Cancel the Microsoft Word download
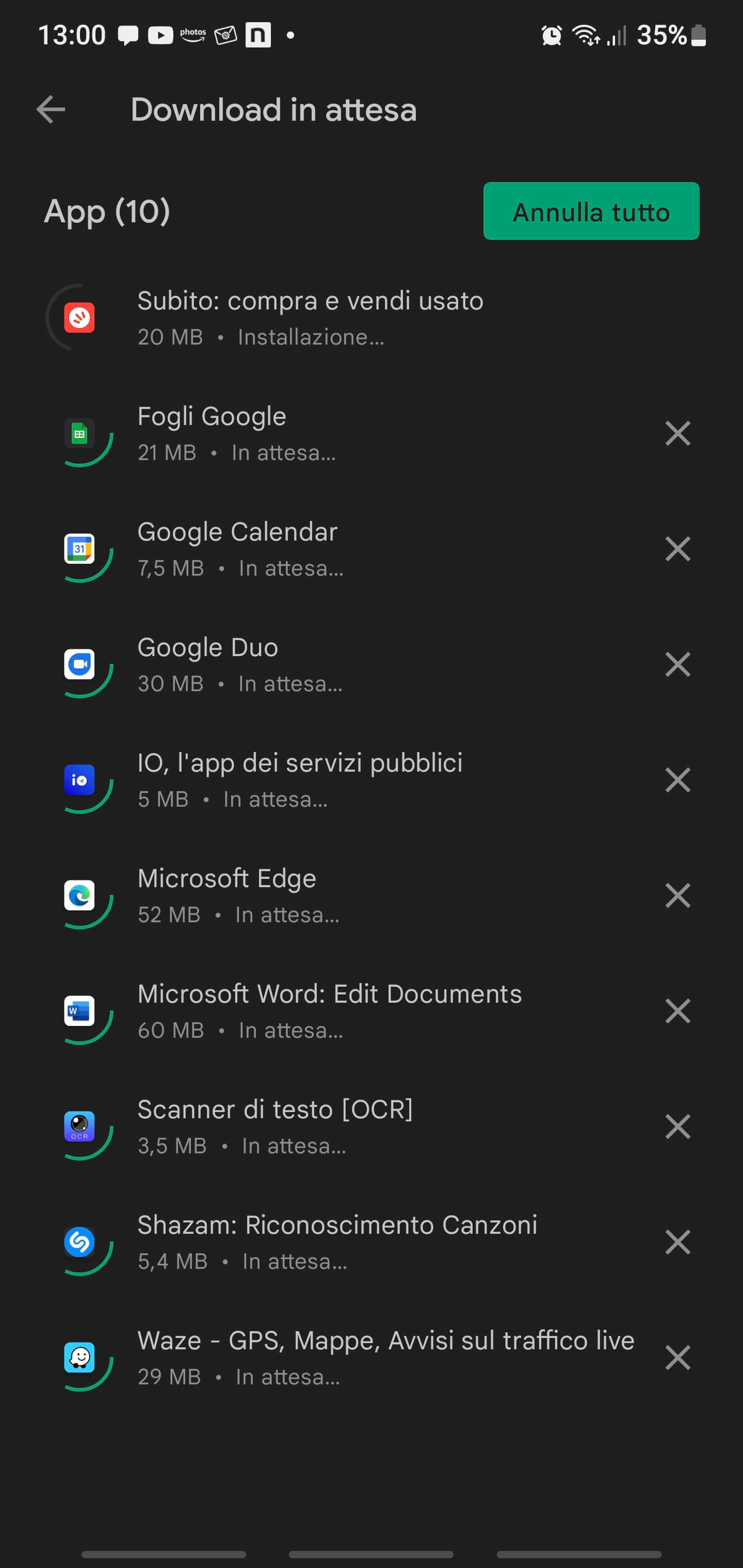 (x=677, y=1011)
